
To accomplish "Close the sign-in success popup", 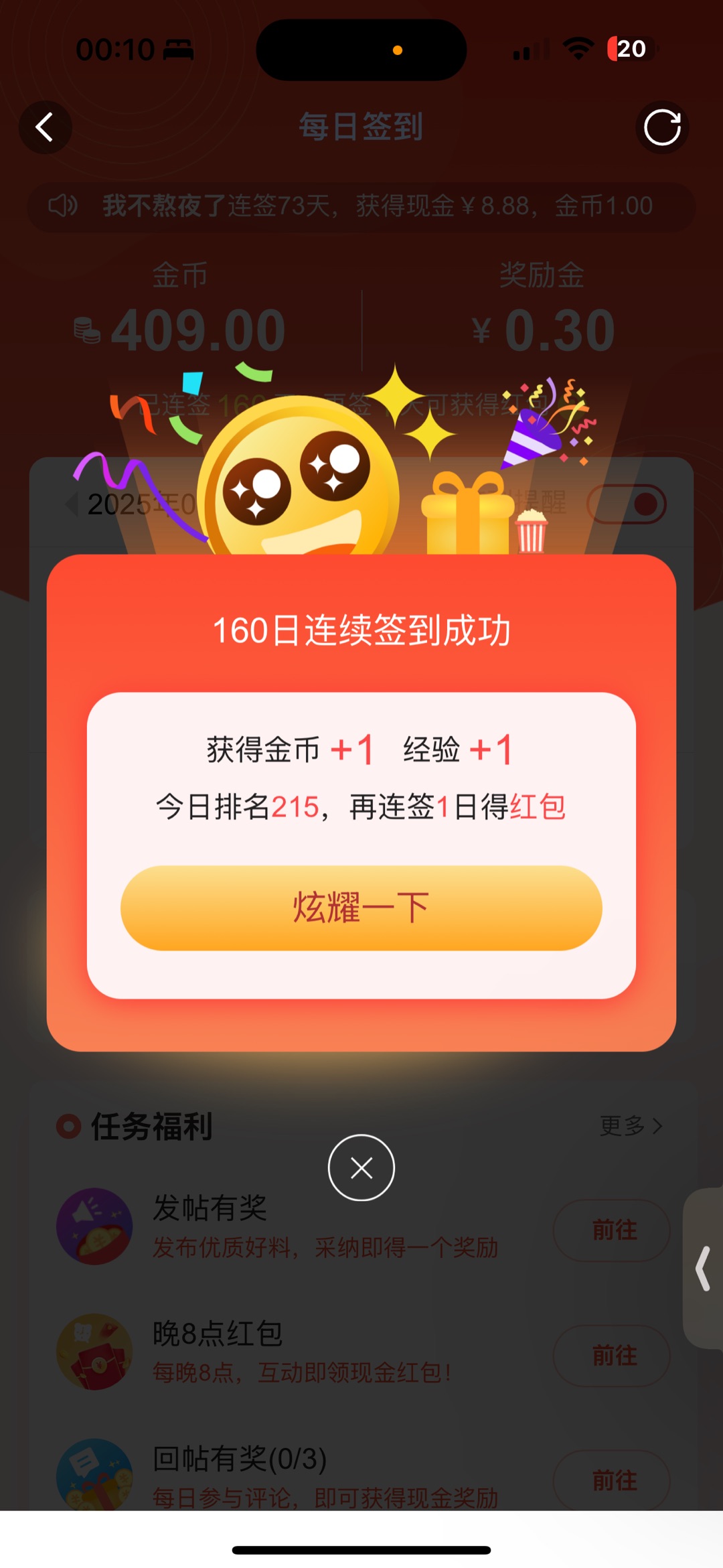I will 361,1167.
